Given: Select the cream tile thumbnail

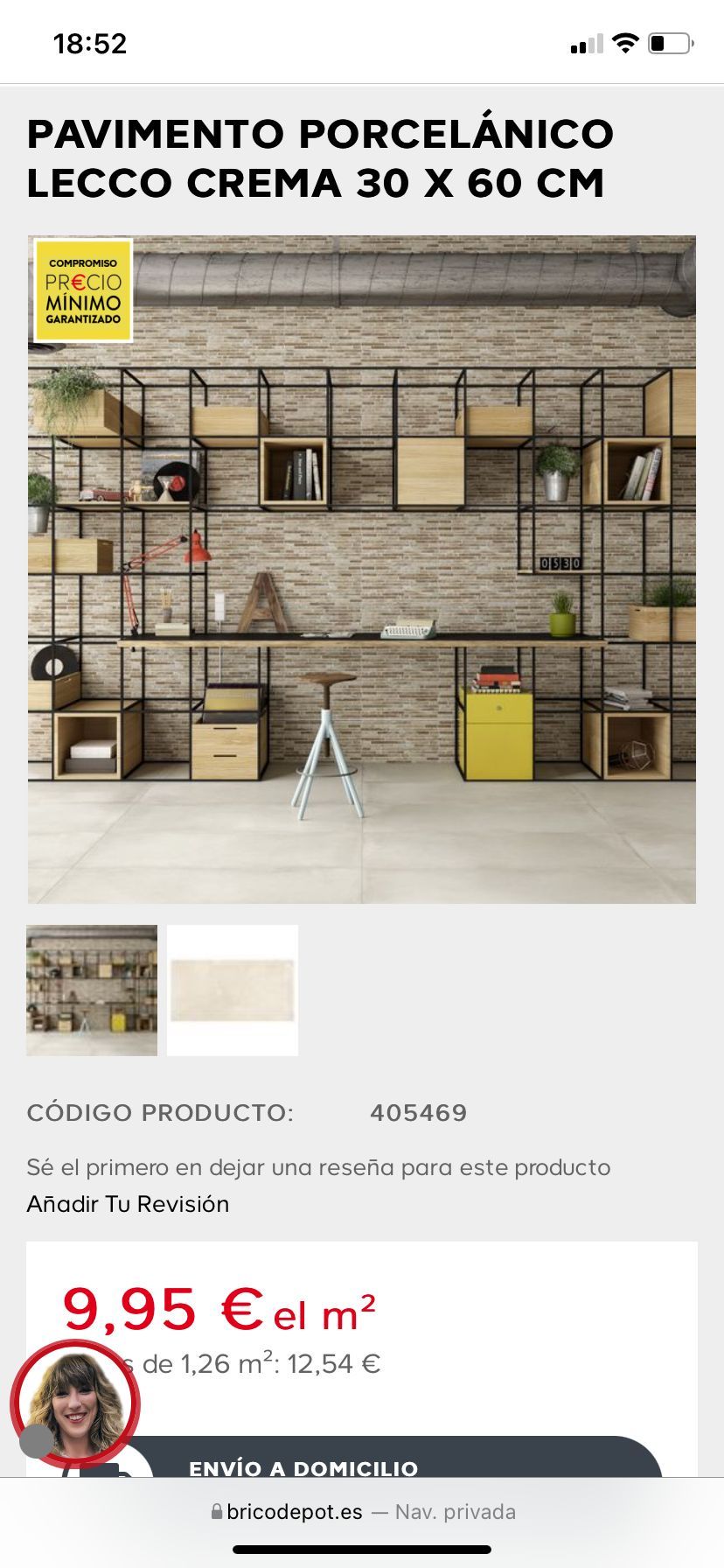Looking at the screenshot, I should (x=233, y=990).
